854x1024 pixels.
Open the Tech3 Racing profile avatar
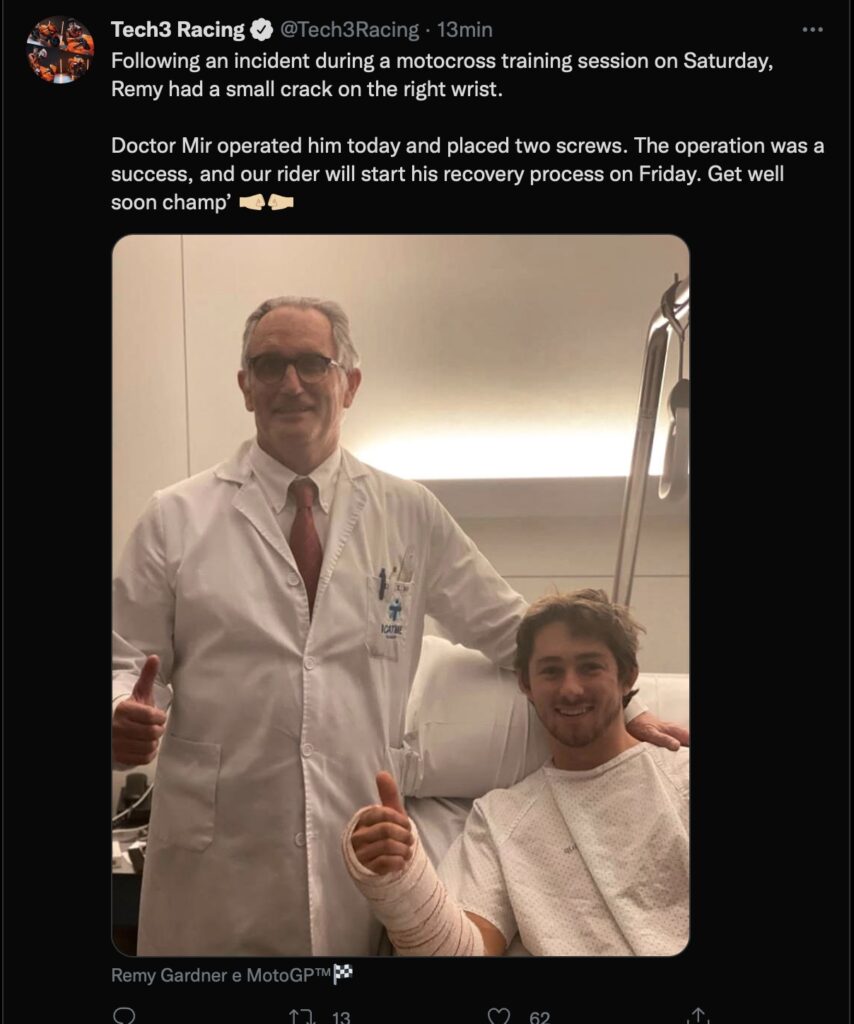(60, 49)
